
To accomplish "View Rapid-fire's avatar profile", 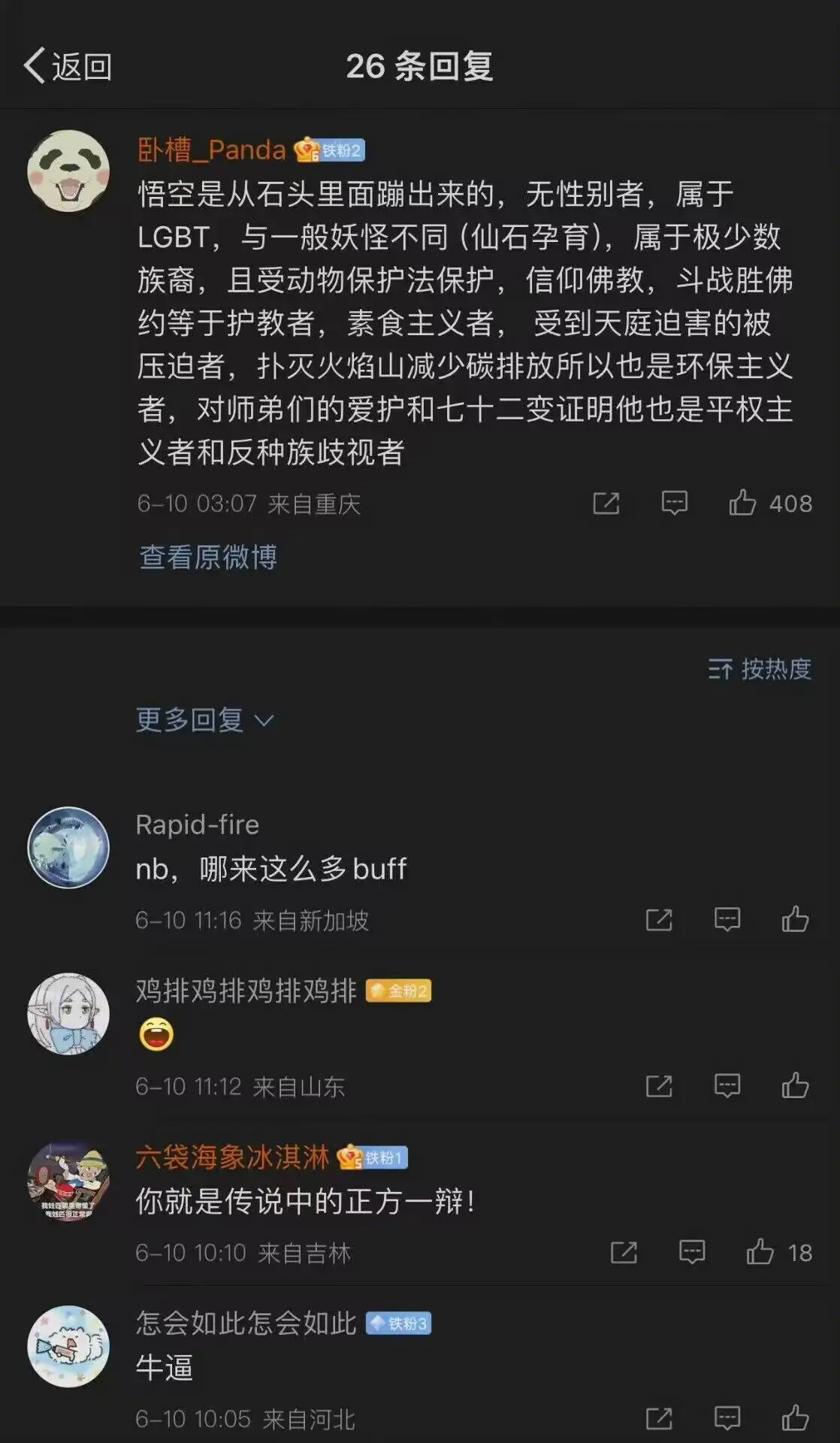I will point(68,848).
